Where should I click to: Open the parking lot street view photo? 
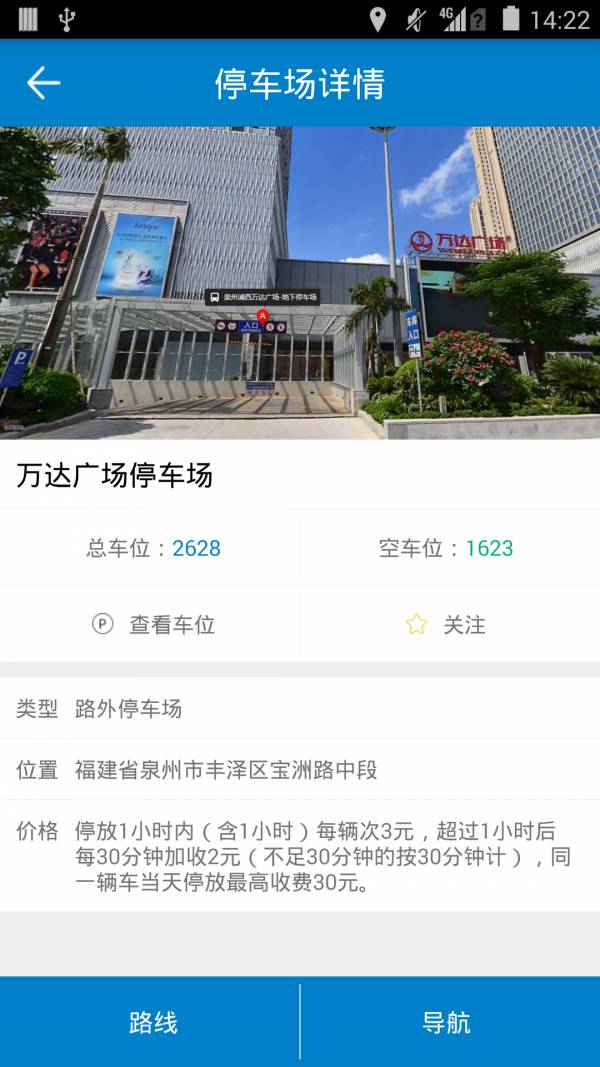coord(300,283)
